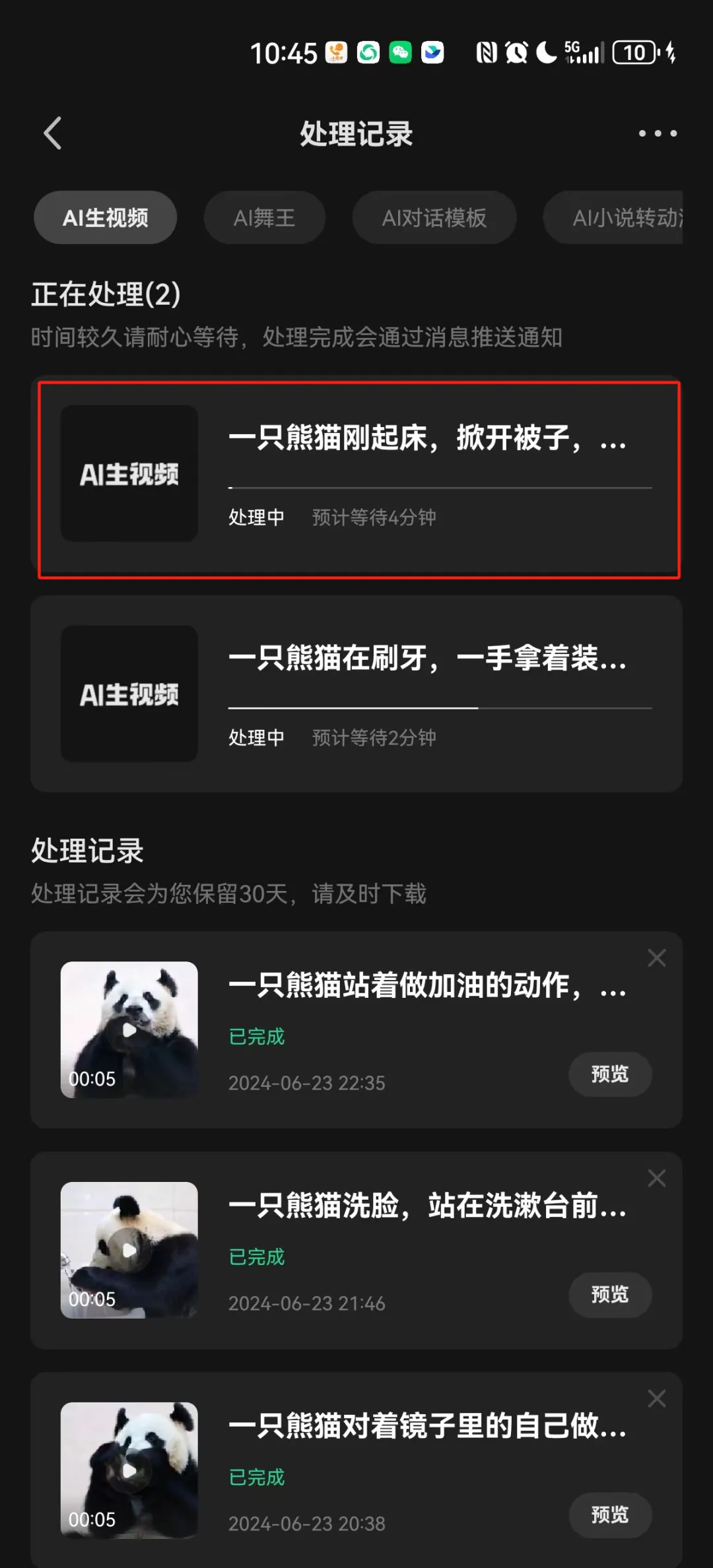Delete the 一只熊猫站着做加油的动作 record
The height and width of the screenshot is (1568, 713).
click(656, 958)
